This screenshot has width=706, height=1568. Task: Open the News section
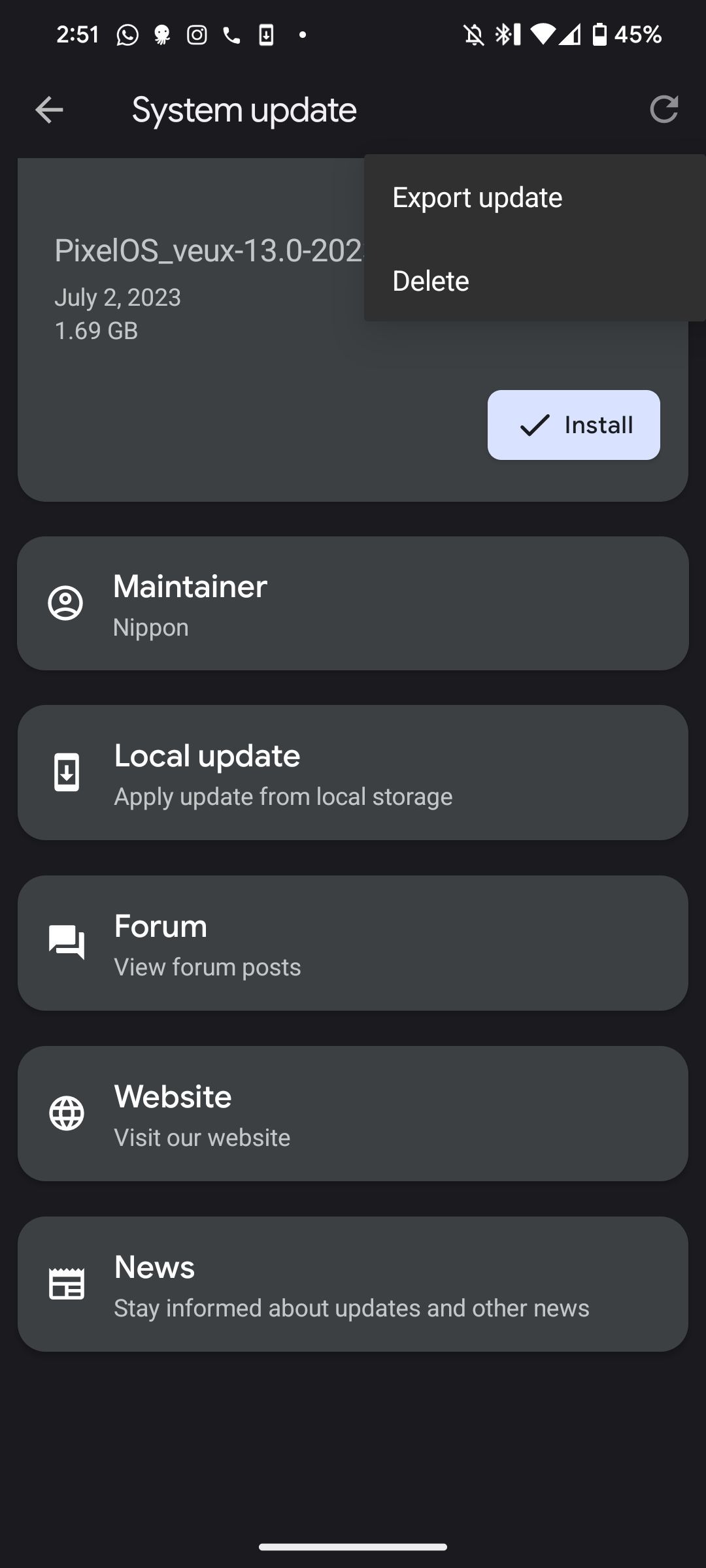coord(353,1284)
